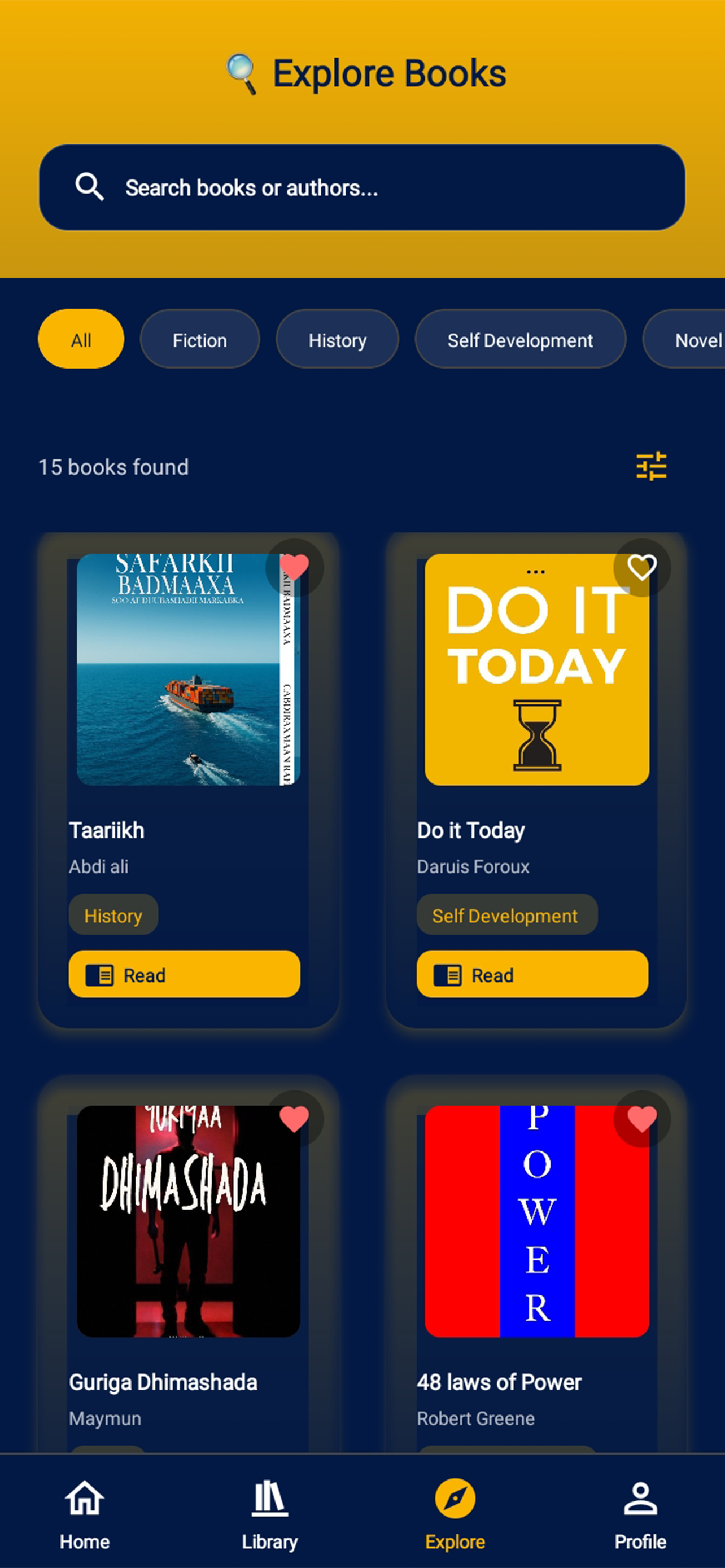Filter books by Fiction chip
This screenshot has width=725, height=1568.
pos(200,339)
